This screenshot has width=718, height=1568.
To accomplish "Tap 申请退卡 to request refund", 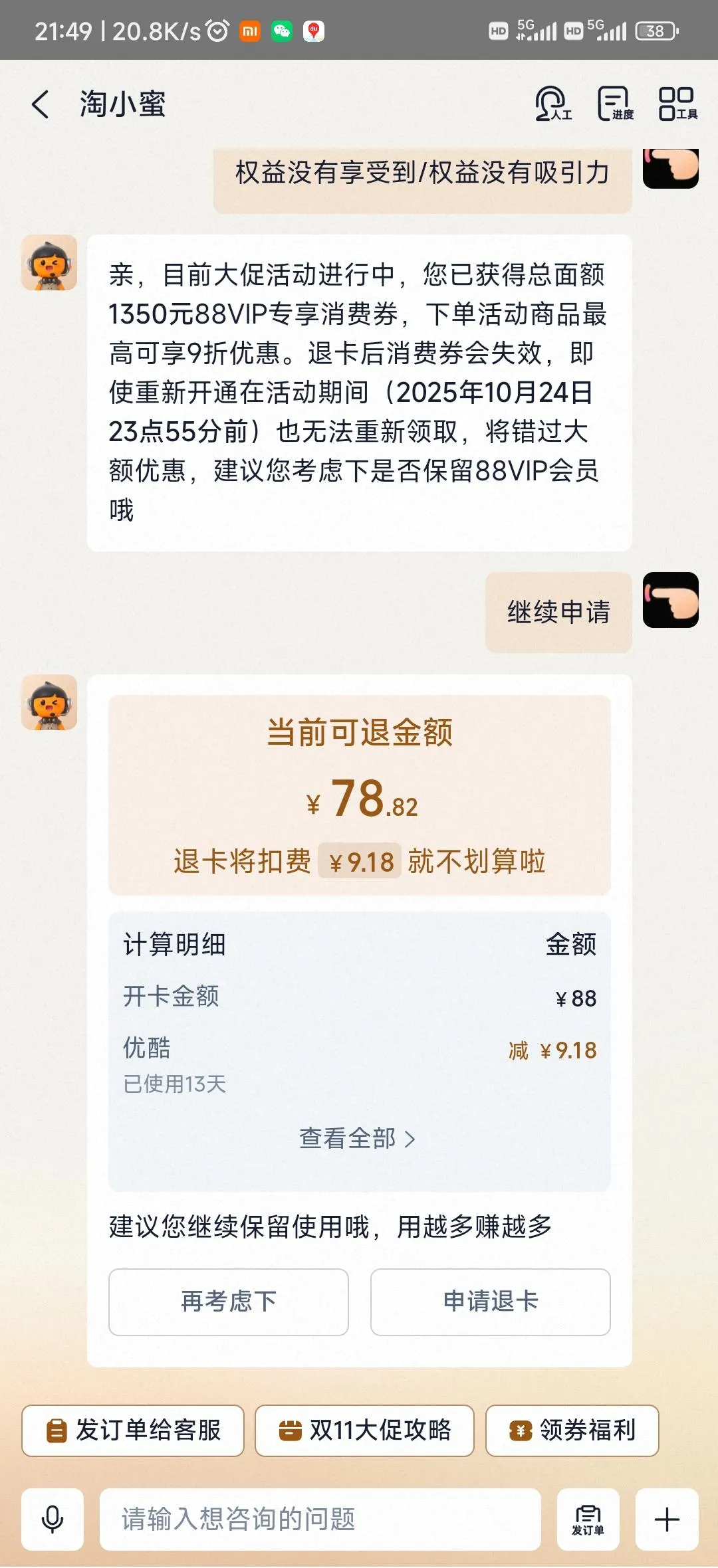I will (x=490, y=1302).
